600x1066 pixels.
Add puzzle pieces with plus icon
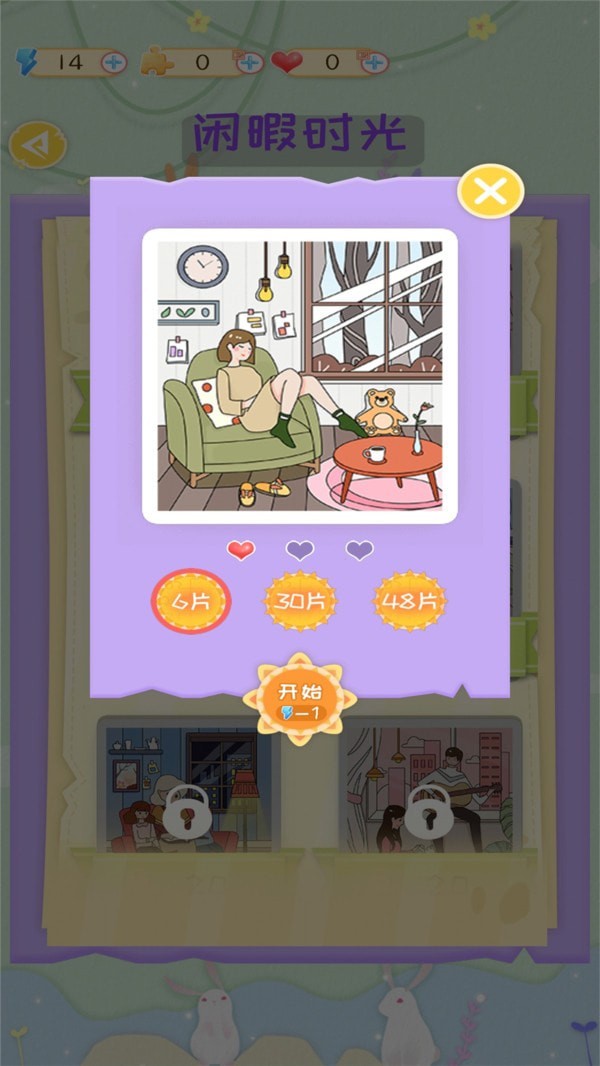(249, 62)
